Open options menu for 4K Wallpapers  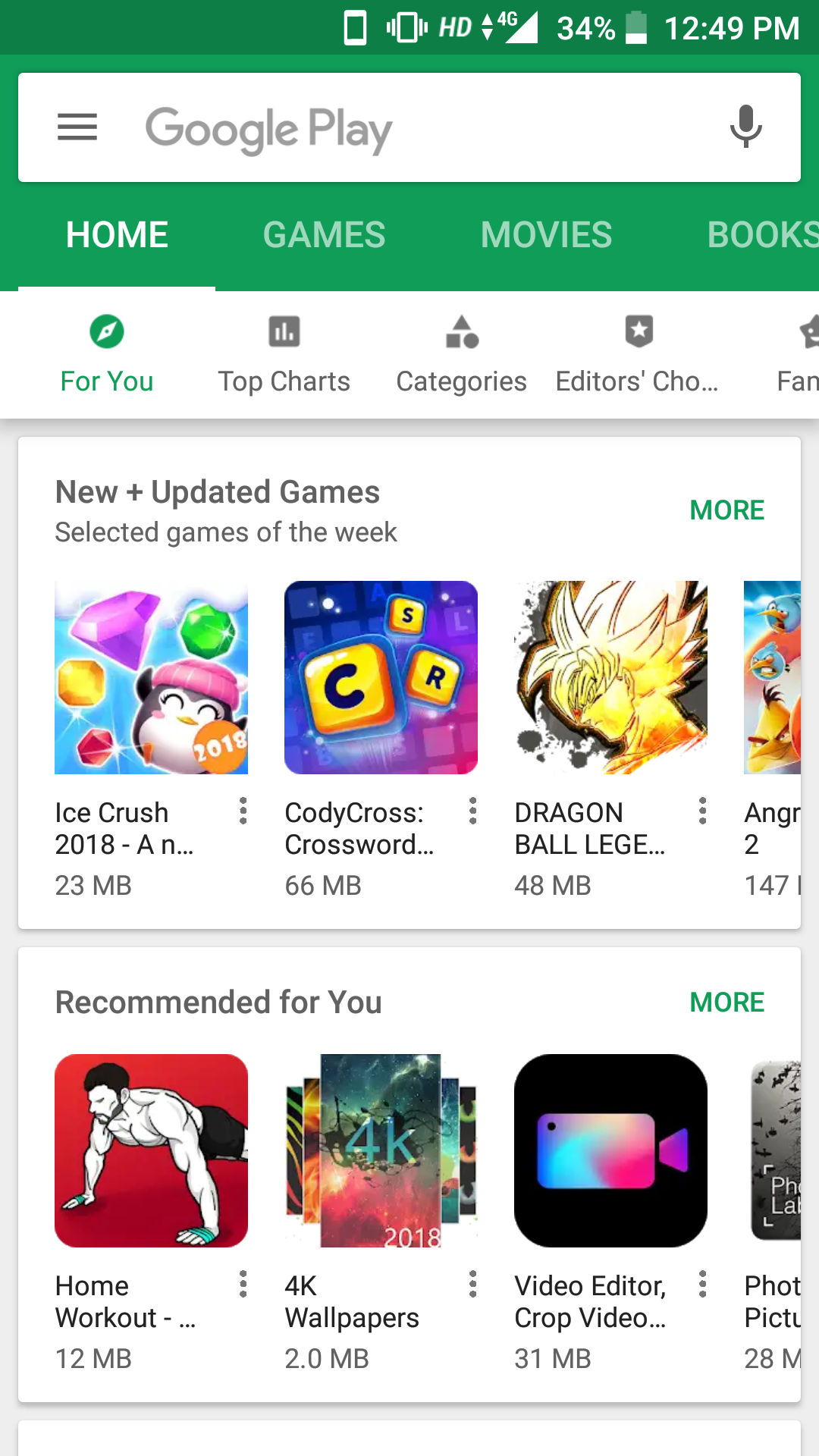472,1285
